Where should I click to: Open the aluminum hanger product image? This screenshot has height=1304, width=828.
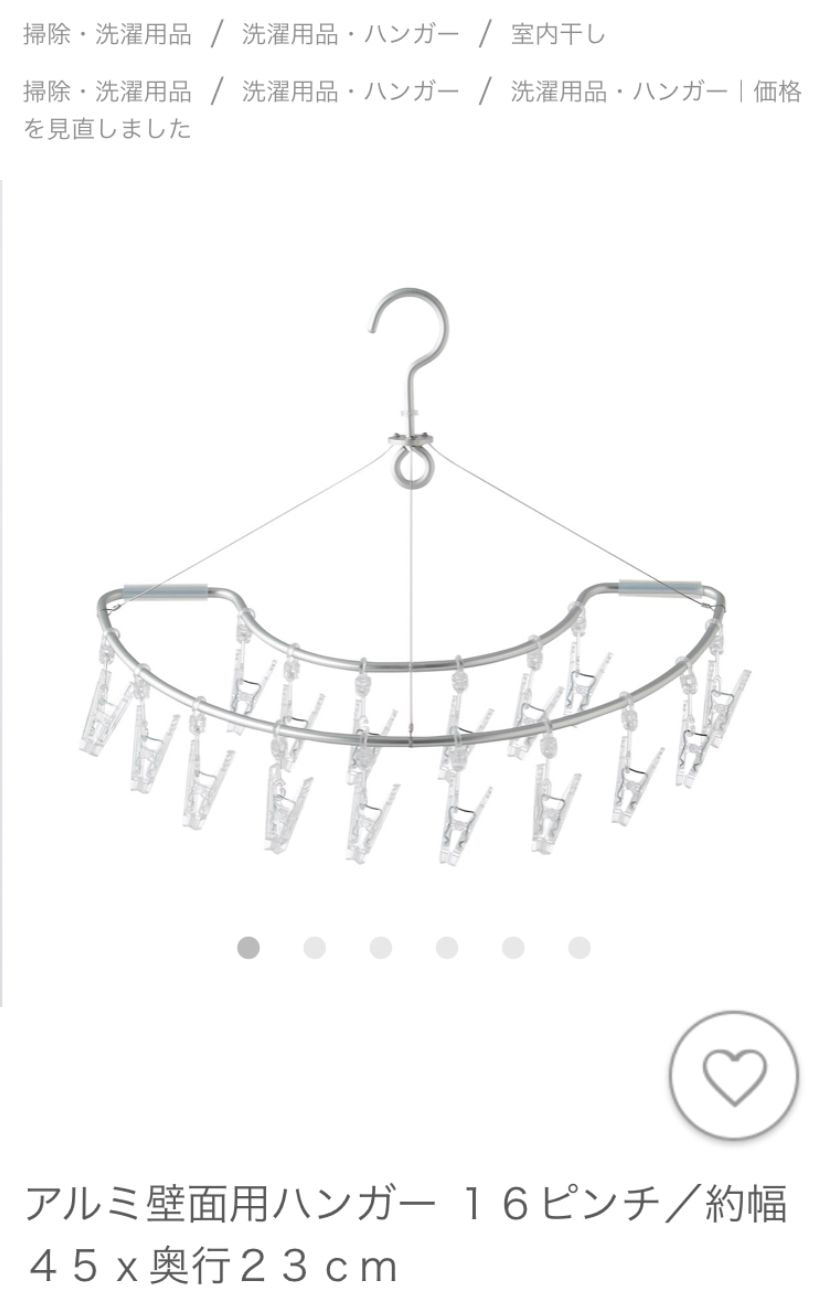[x=413, y=580]
